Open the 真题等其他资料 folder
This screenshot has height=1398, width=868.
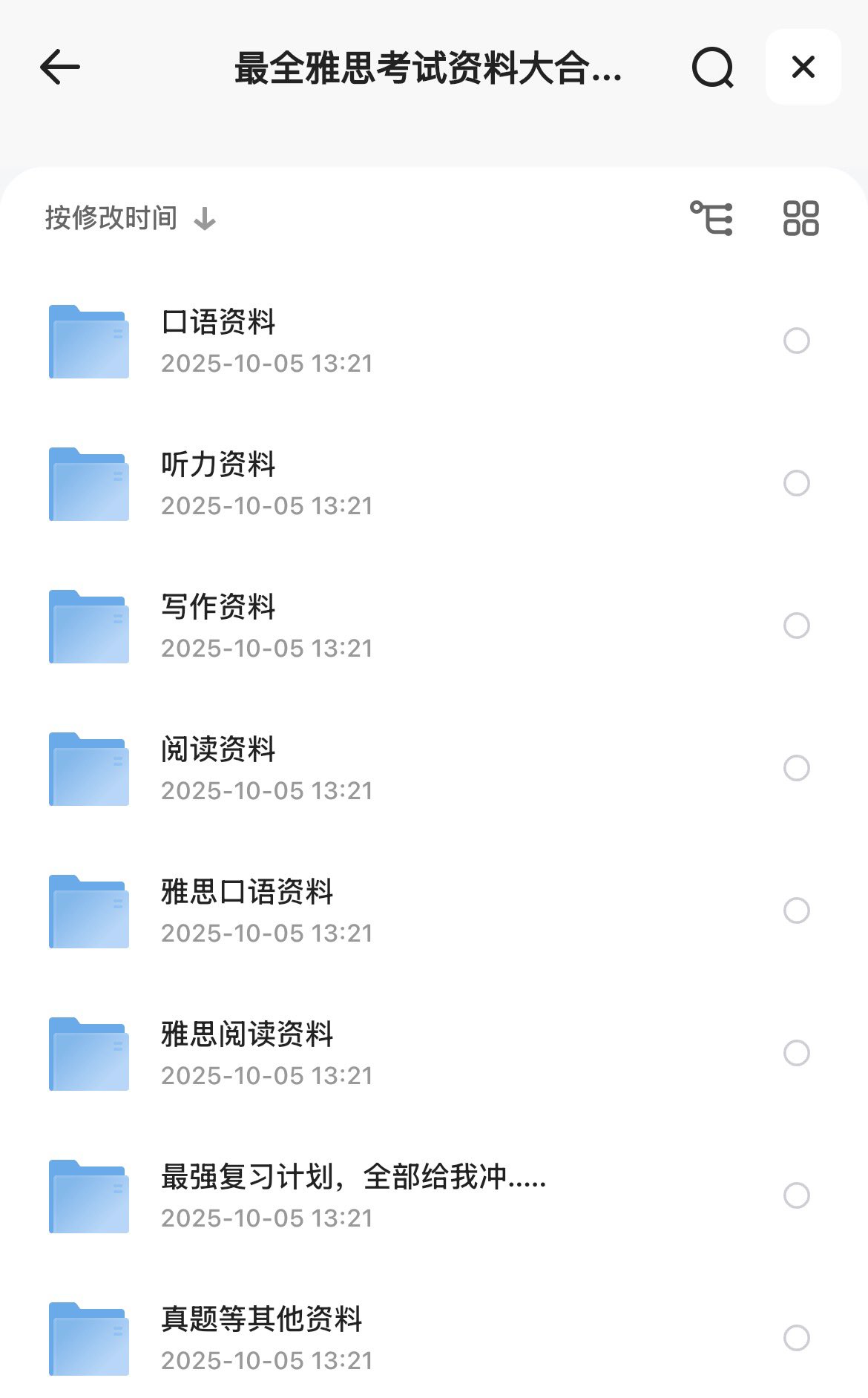coord(261,1320)
